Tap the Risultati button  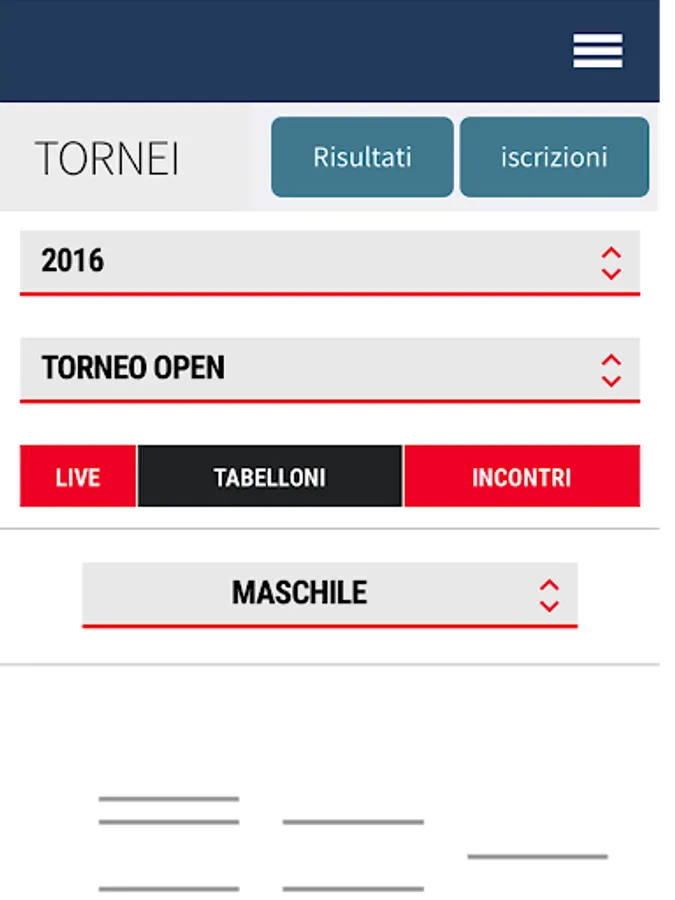point(362,157)
